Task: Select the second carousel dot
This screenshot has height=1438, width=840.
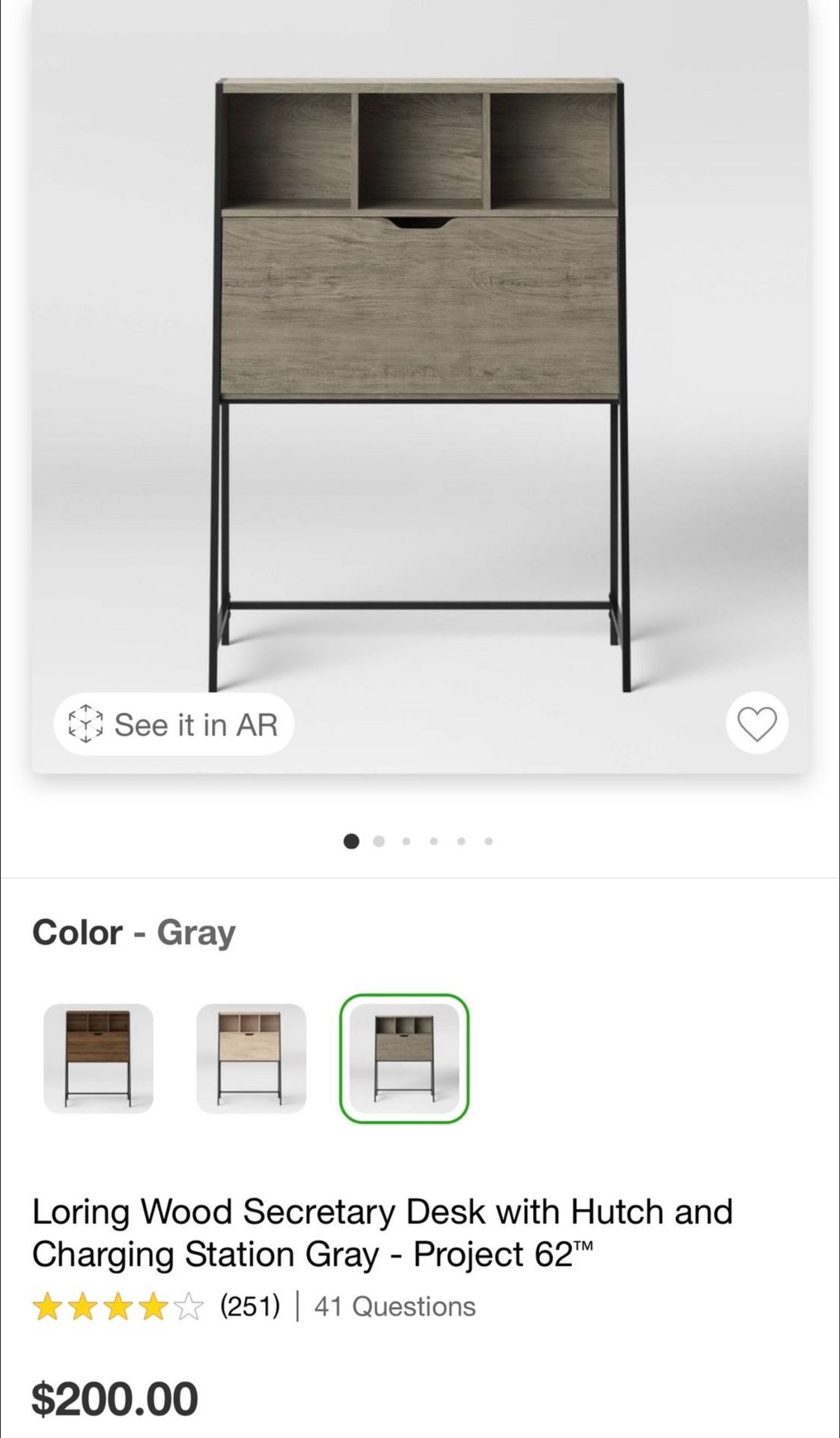Action: [x=379, y=840]
